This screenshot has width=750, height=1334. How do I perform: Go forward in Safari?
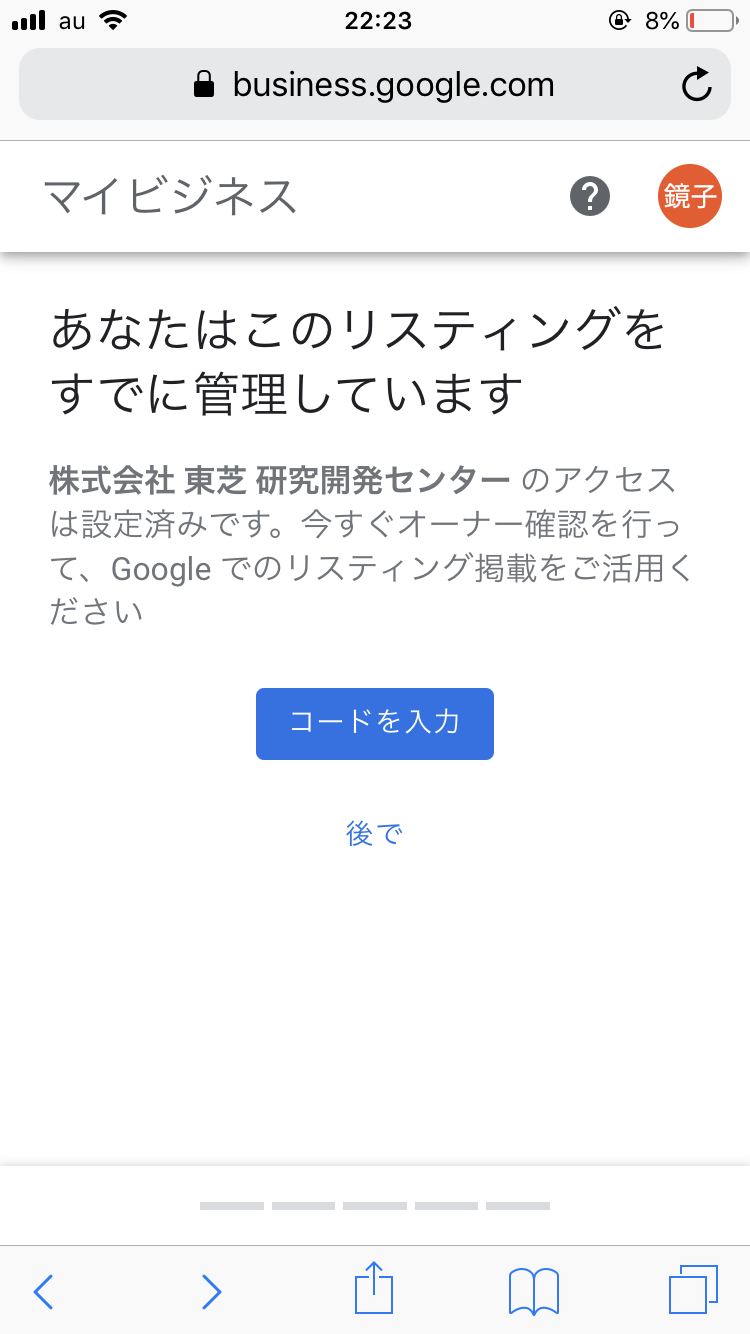pyautogui.click(x=211, y=1291)
